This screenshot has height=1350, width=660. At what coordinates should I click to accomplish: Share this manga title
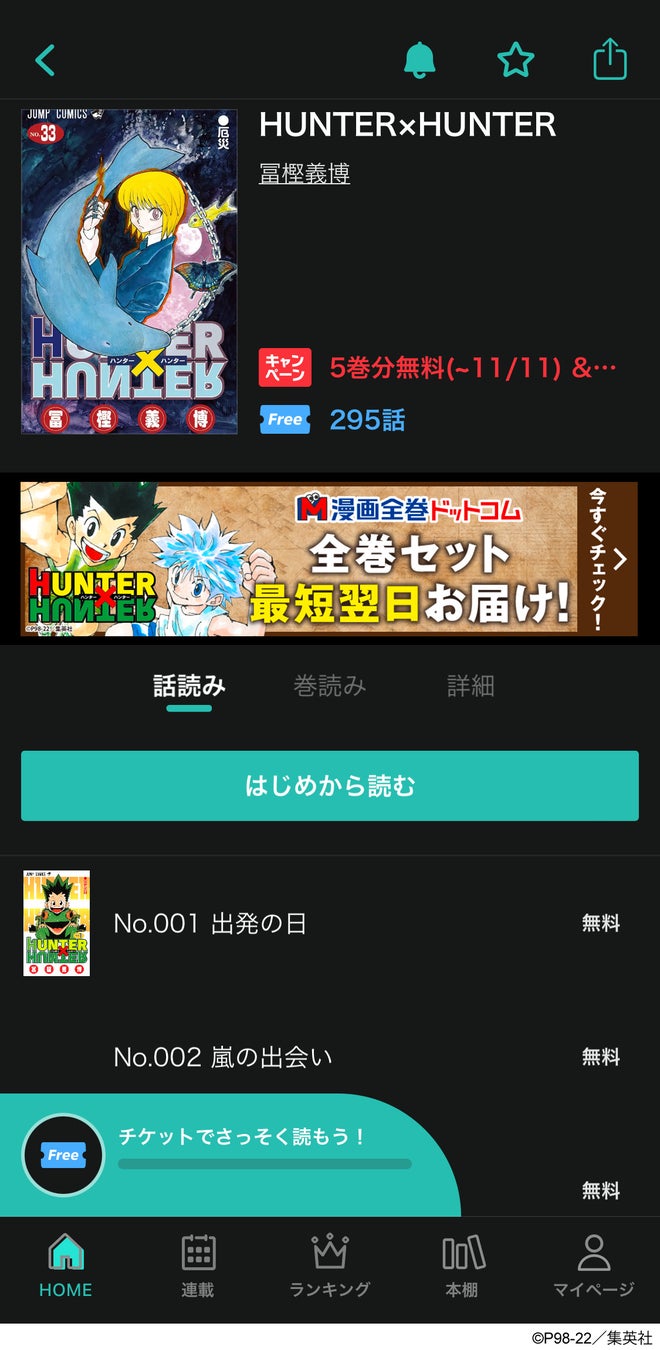coord(610,61)
